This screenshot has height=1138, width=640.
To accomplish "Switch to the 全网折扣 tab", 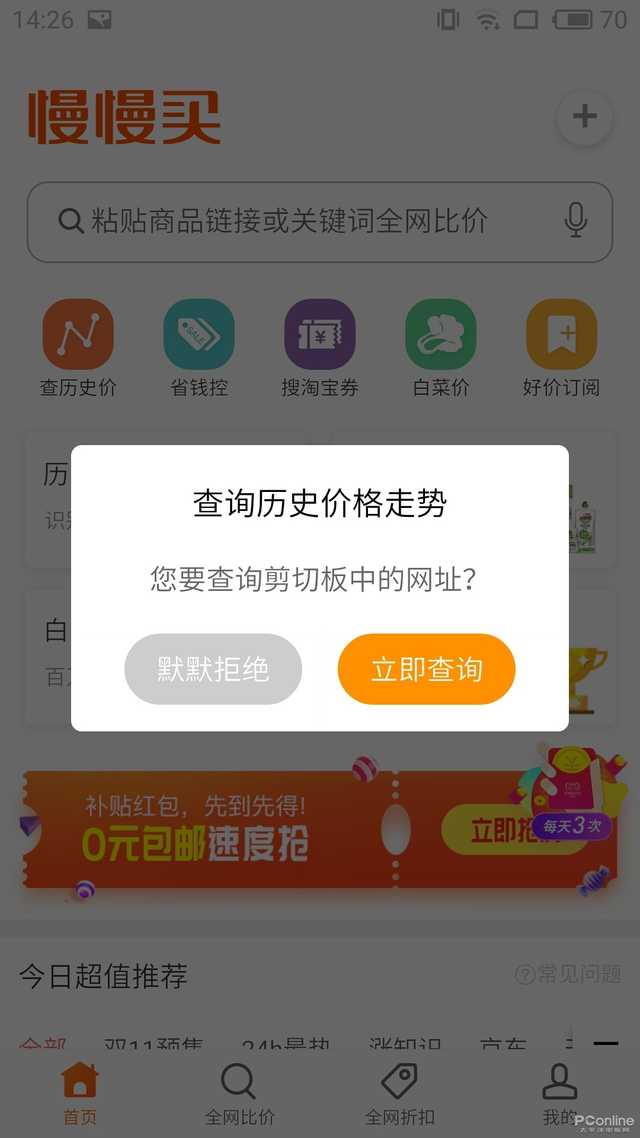I will coord(399,1094).
